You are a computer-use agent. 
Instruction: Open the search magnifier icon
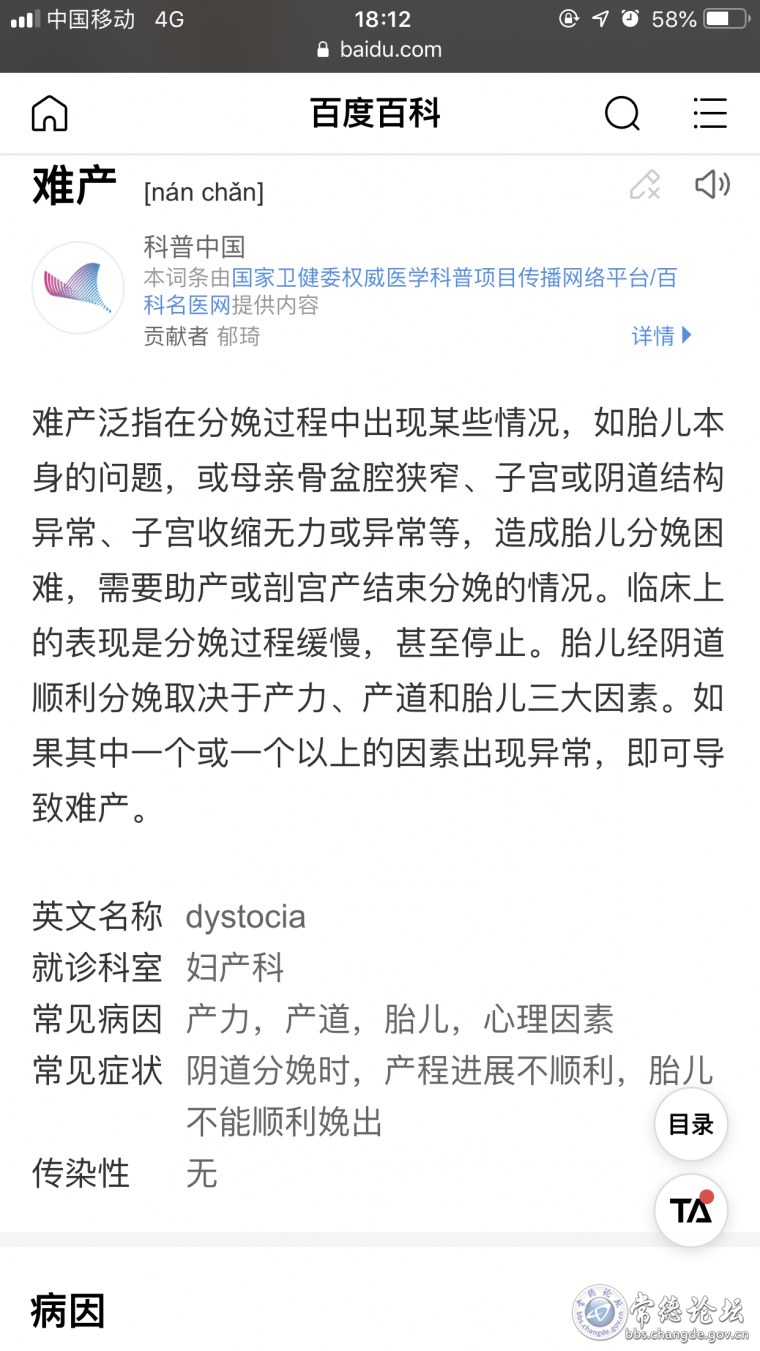[x=622, y=113]
